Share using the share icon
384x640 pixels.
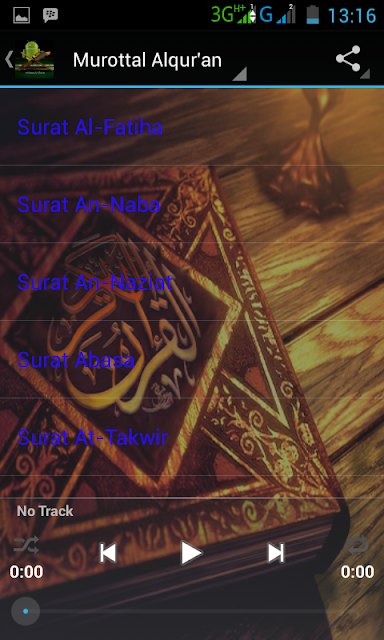(348, 59)
